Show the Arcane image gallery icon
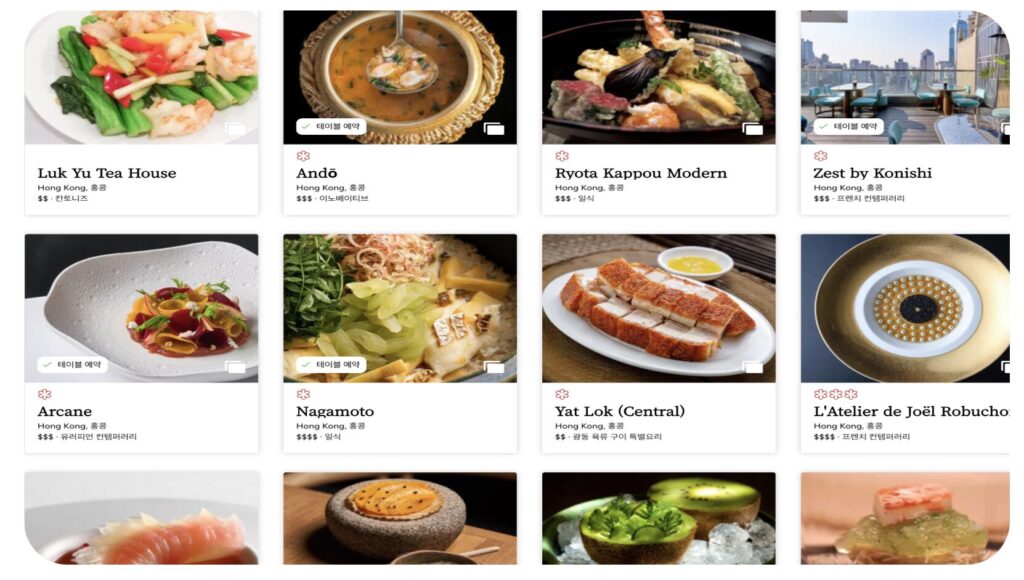The width and height of the screenshot is (1024, 580). [235, 367]
